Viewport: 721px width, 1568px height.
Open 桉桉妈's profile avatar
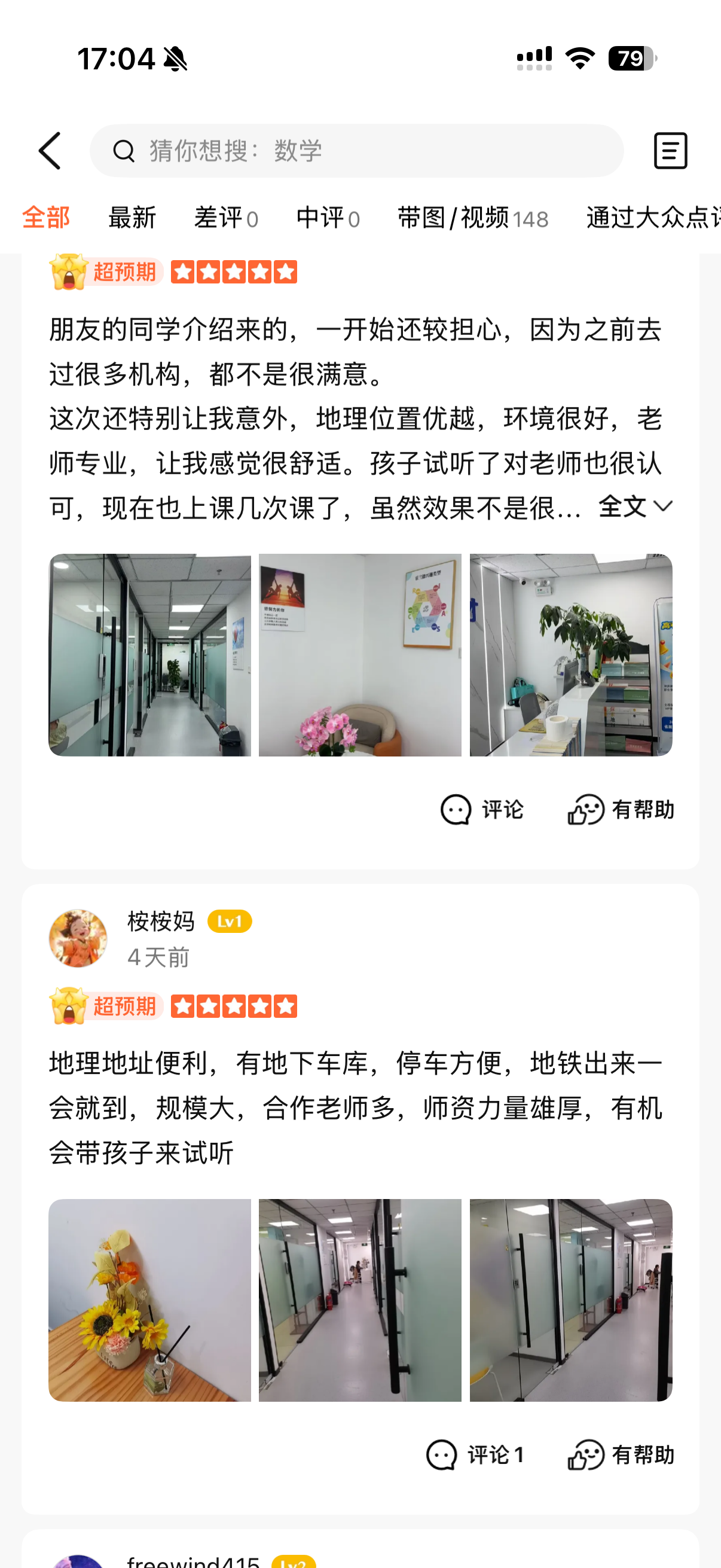(78, 938)
